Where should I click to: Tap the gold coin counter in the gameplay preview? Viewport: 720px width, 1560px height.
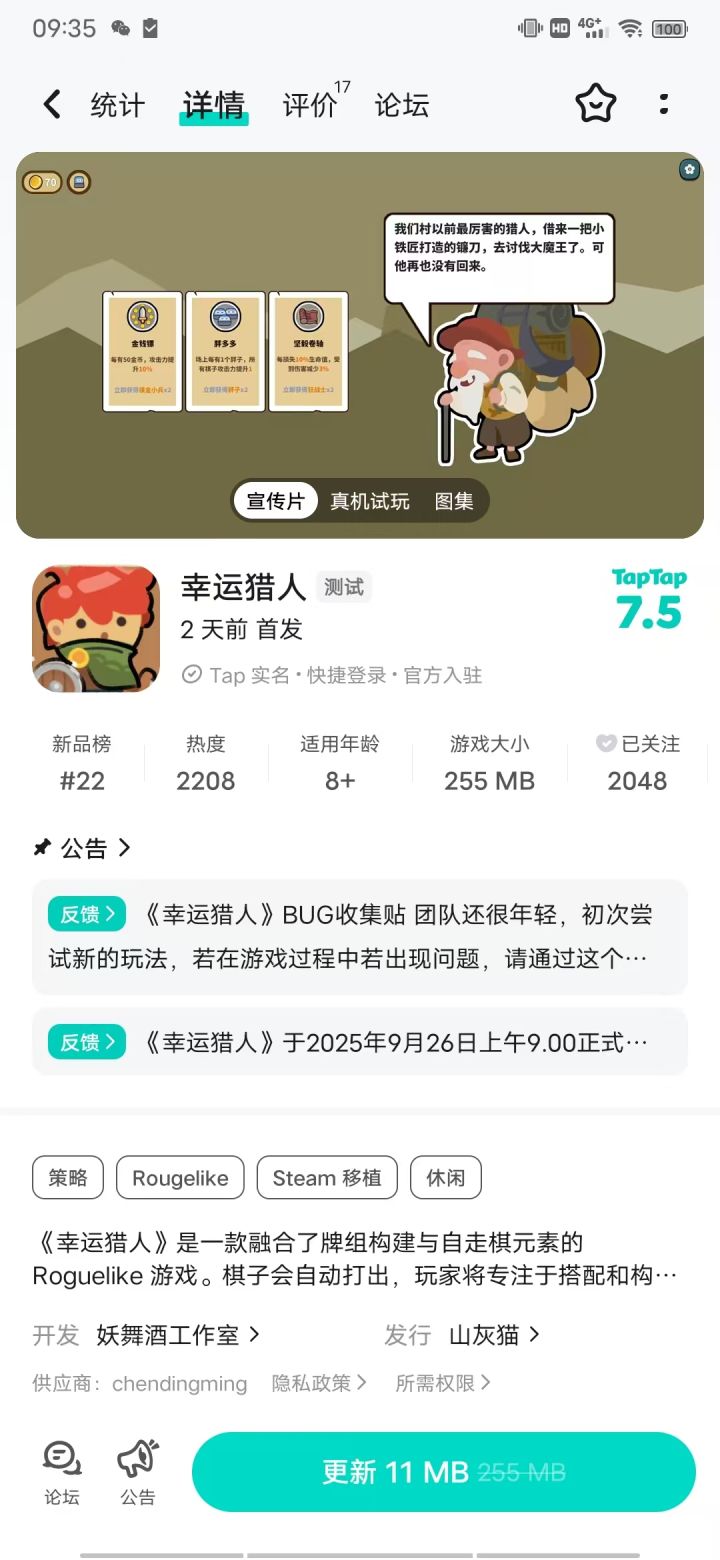(40, 183)
